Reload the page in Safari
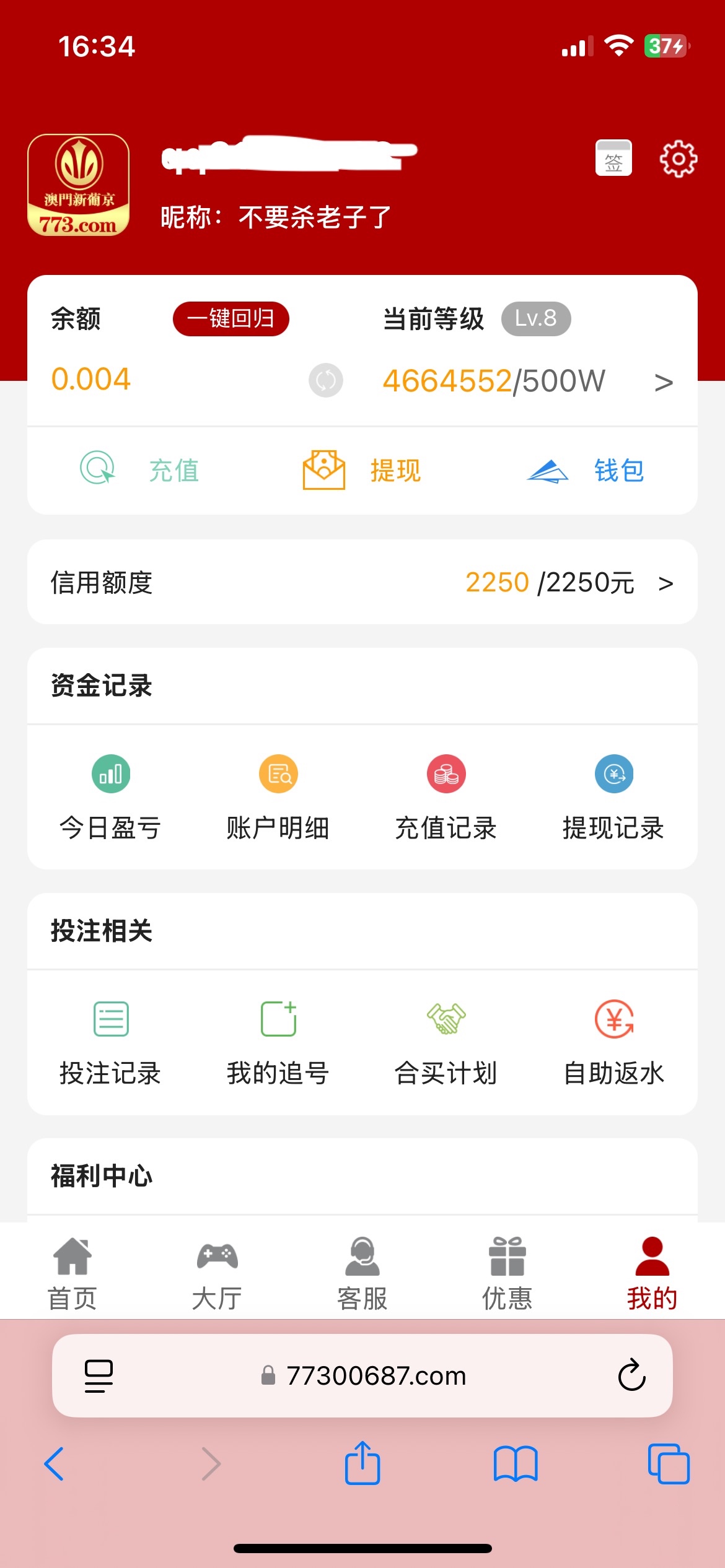The image size is (725, 1568). (x=631, y=1375)
